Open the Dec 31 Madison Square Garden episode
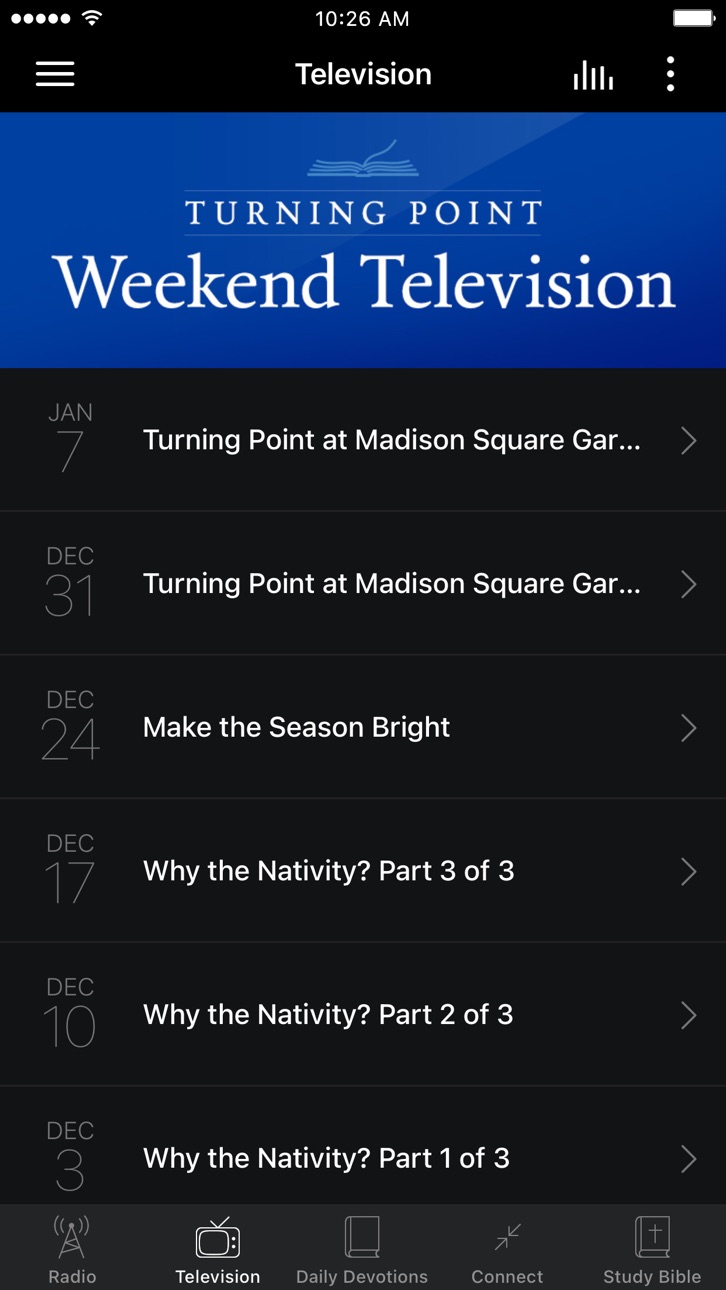 tap(363, 584)
